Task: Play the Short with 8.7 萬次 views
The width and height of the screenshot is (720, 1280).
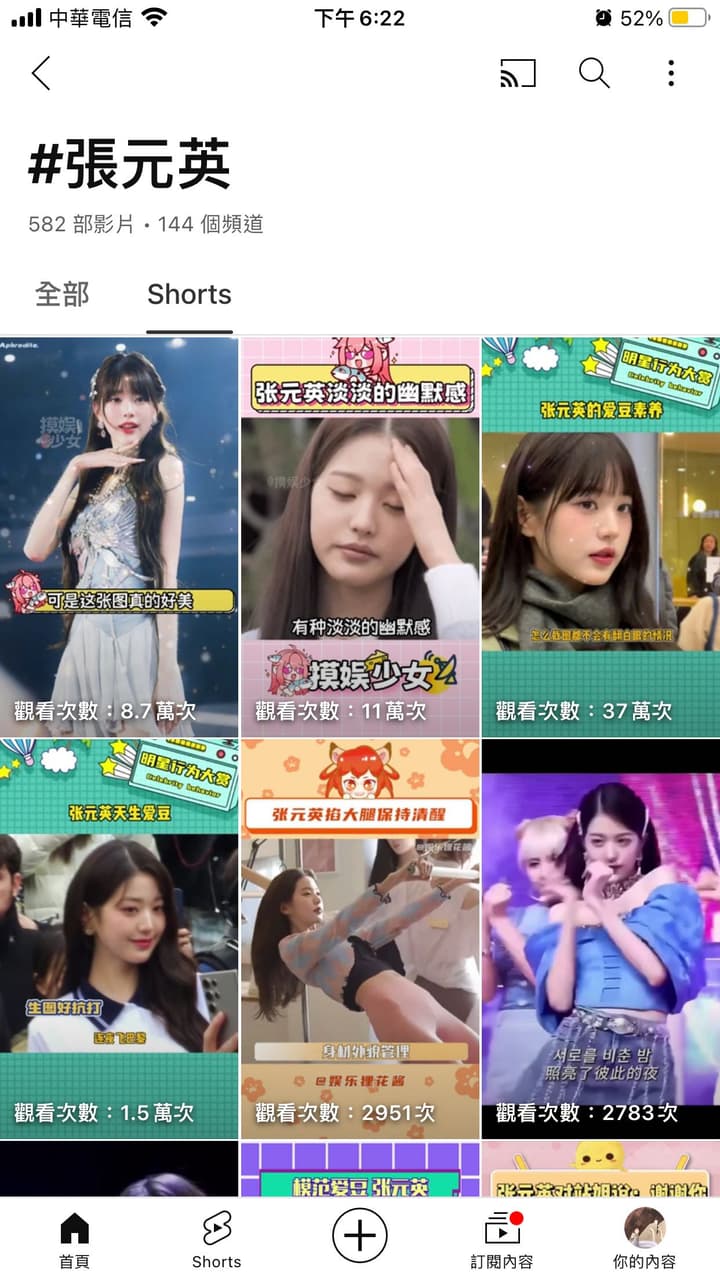Action: [119, 537]
